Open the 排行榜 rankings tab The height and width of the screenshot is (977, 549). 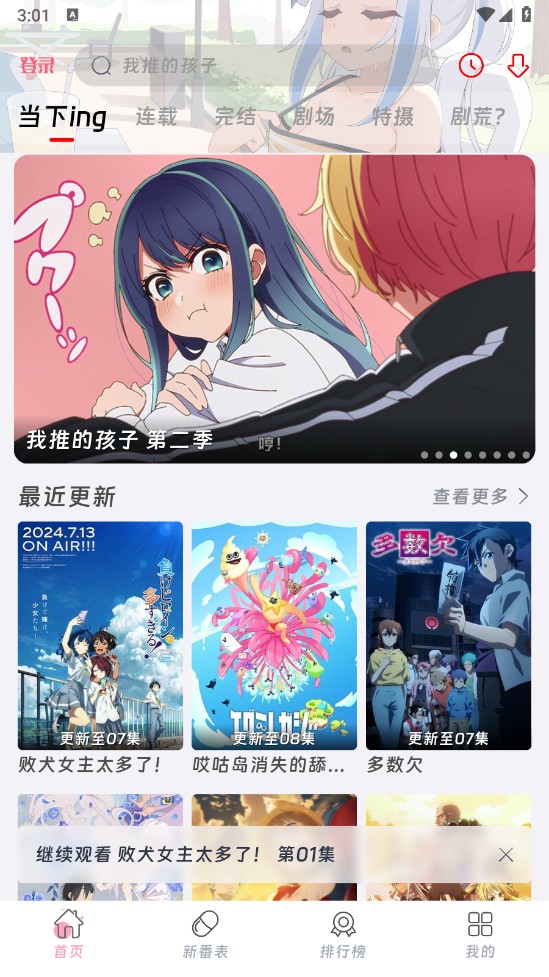click(x=343, y=933)
